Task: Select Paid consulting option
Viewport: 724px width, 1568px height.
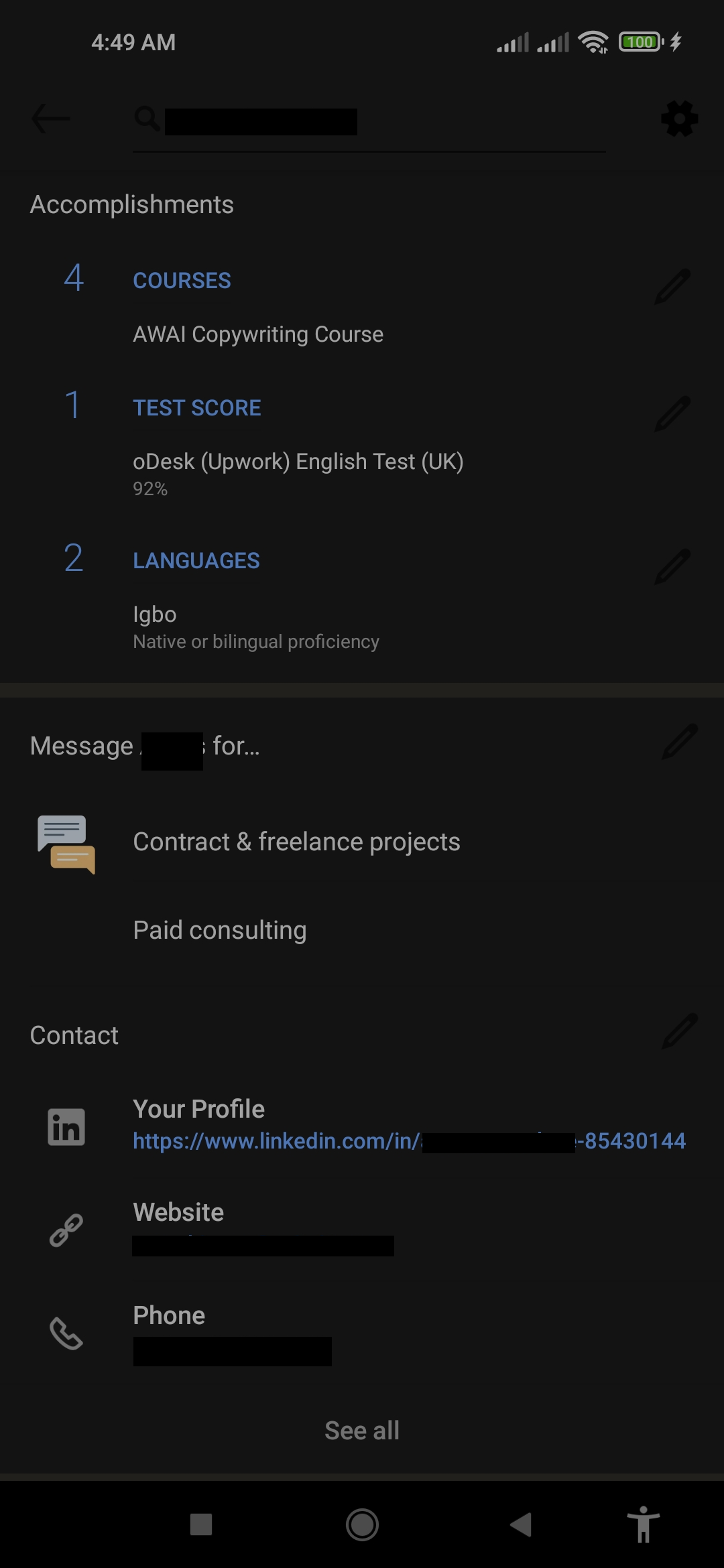Action: [x=220, y=929]
